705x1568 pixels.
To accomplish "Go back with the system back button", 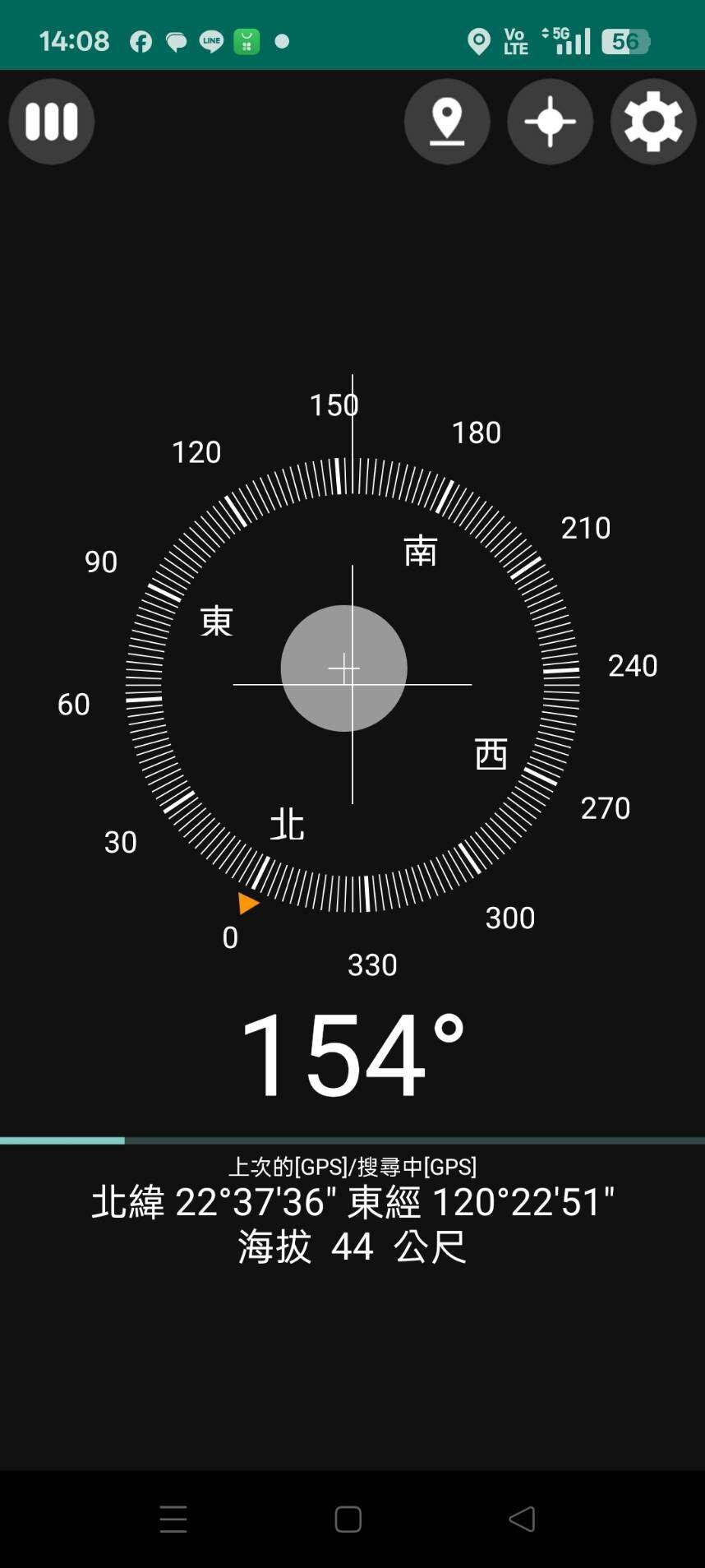I will 522,1519.
